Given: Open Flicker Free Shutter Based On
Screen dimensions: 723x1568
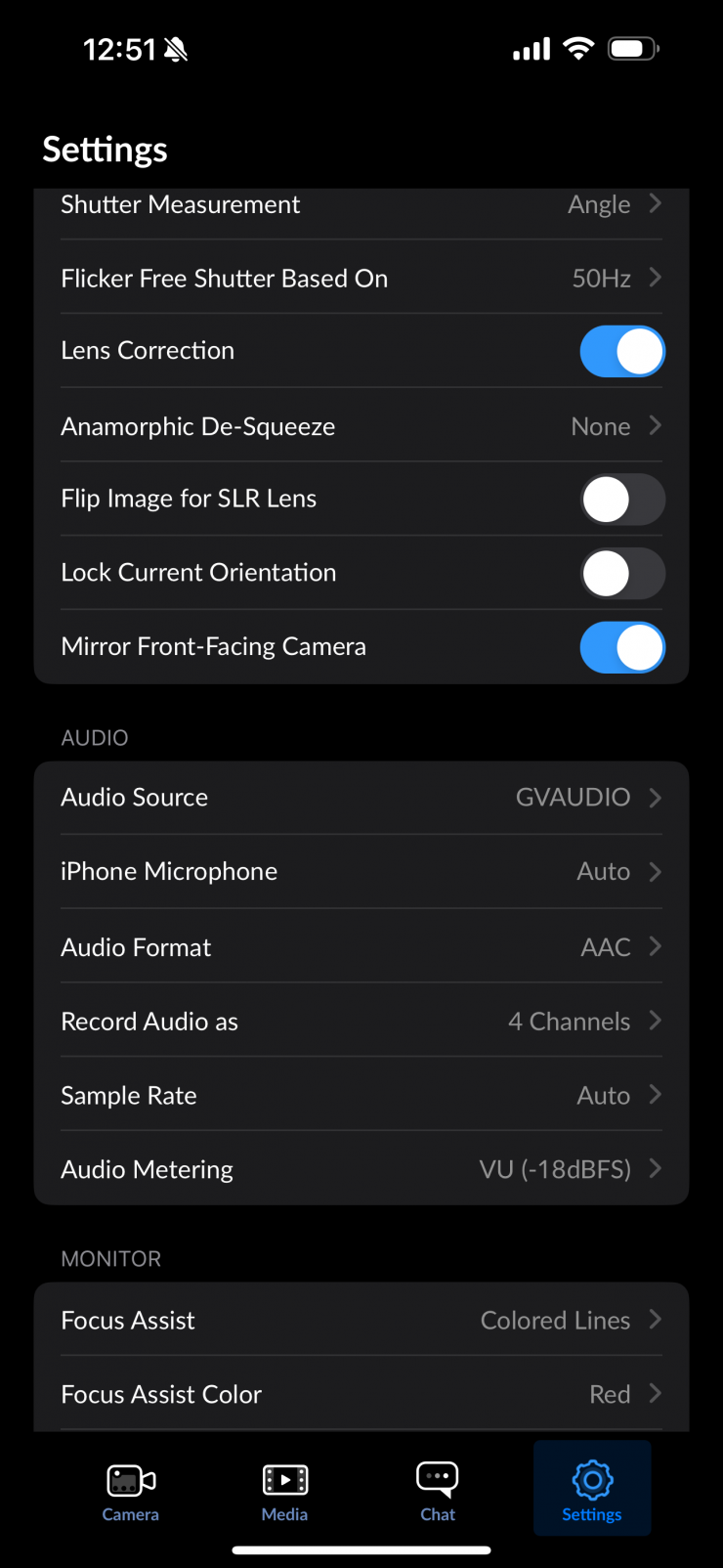Looking at the screenshot, I should (x=361, y=279).
